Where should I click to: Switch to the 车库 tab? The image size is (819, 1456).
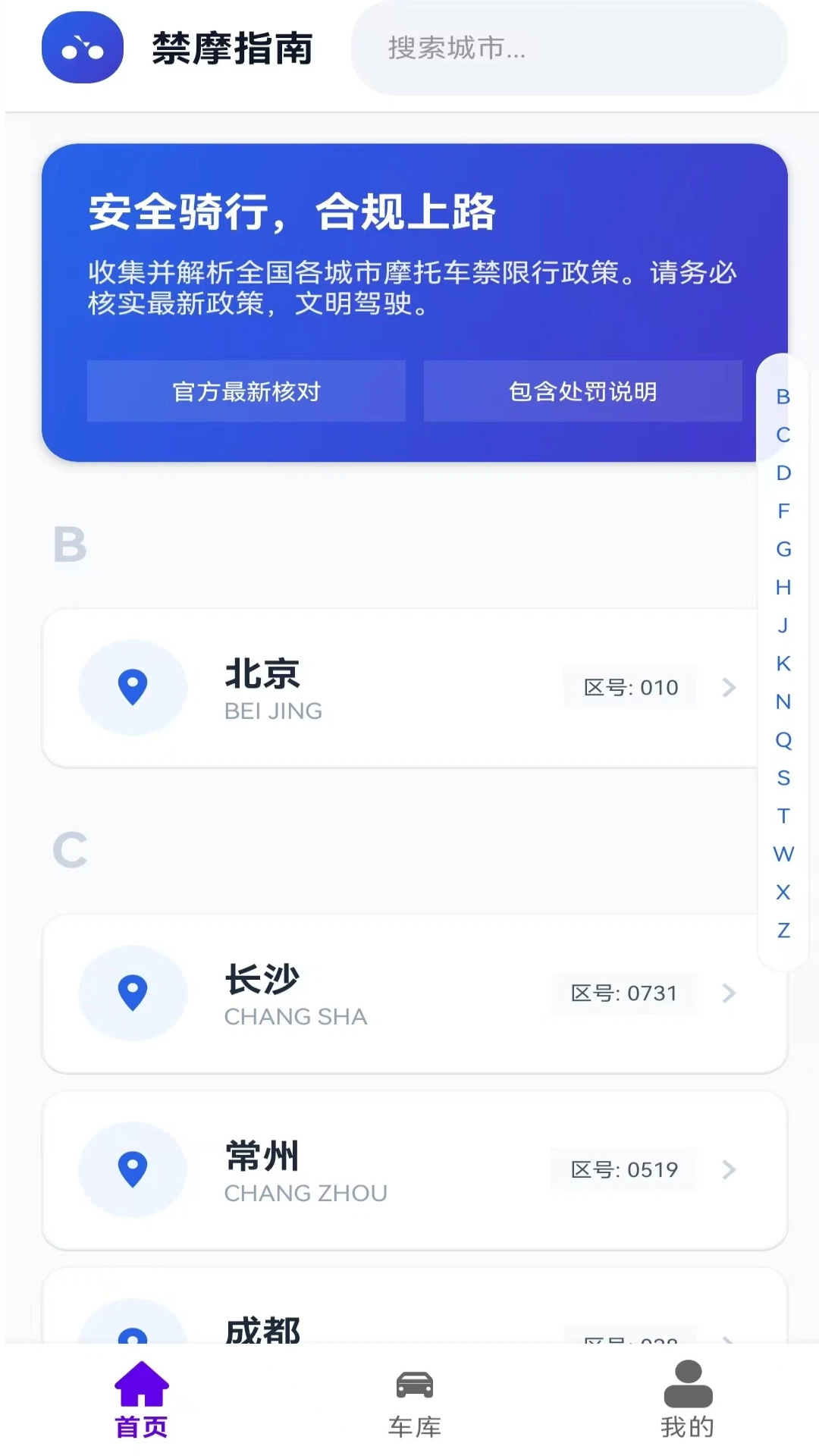[414, 1402]
